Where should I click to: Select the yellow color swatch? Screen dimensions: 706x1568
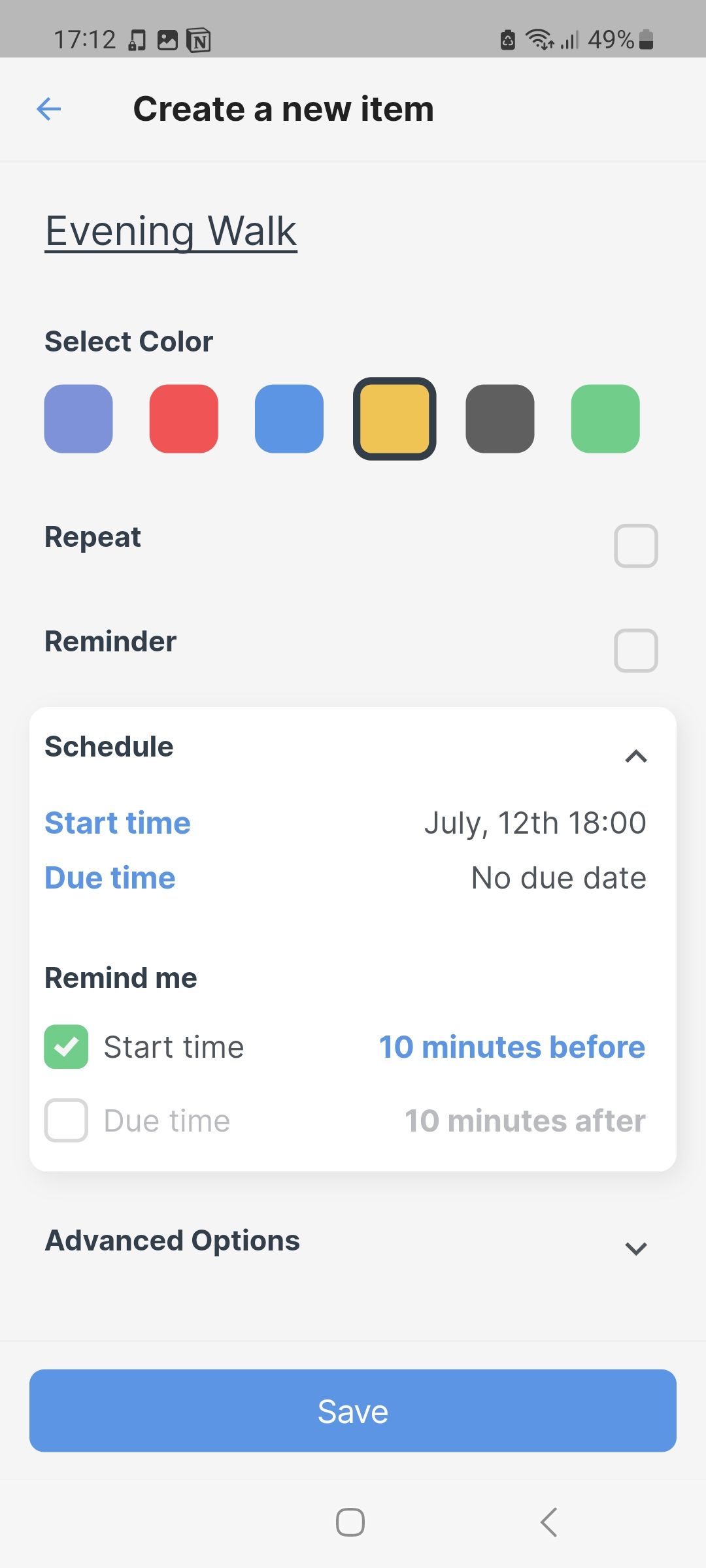[395, 419]
